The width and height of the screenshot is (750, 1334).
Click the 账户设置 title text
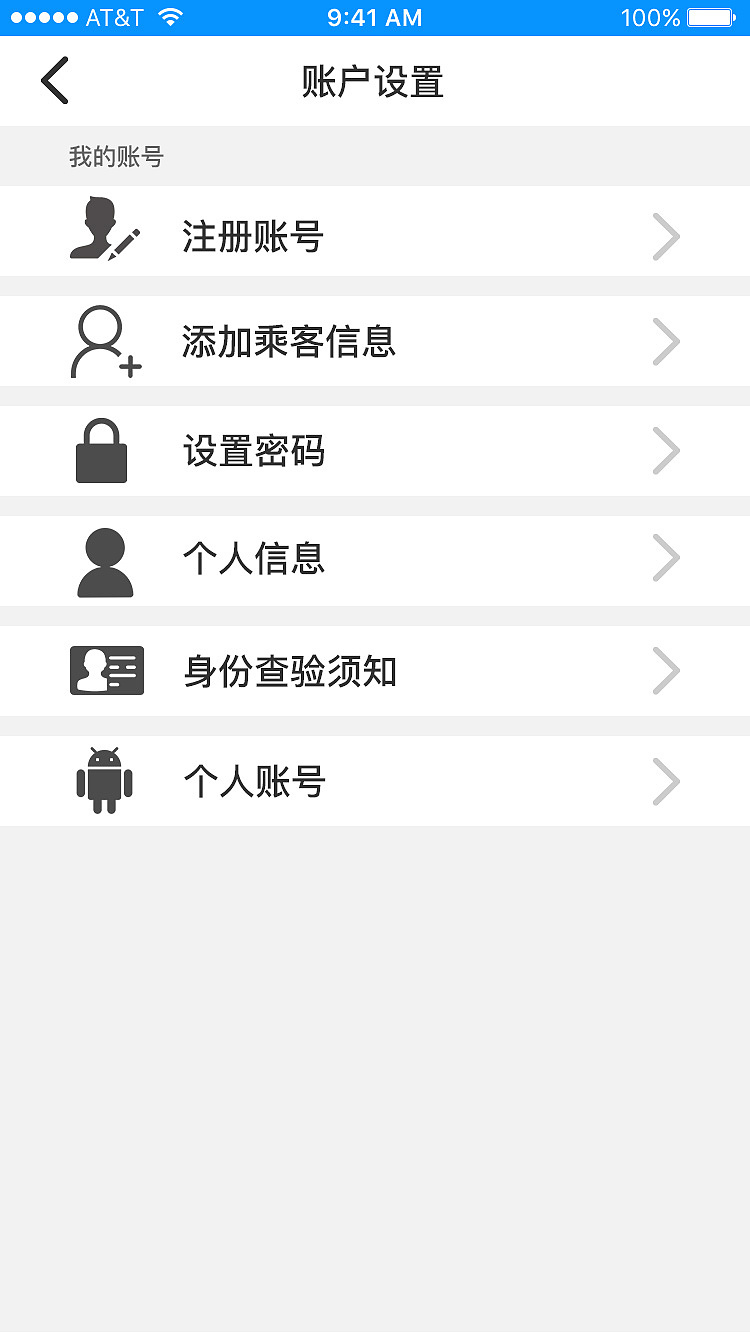[375, 80]
